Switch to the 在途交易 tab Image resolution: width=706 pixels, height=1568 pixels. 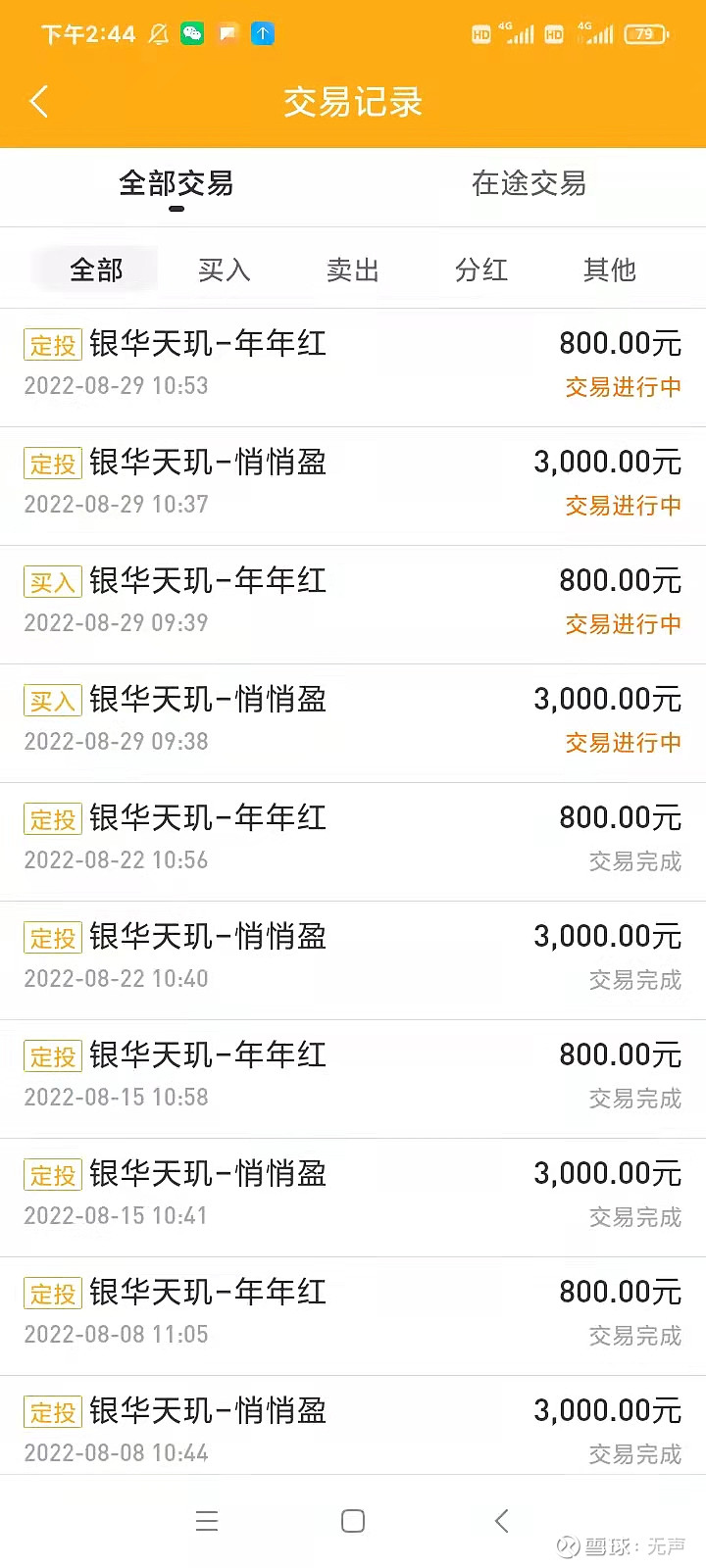coord(529,183)
